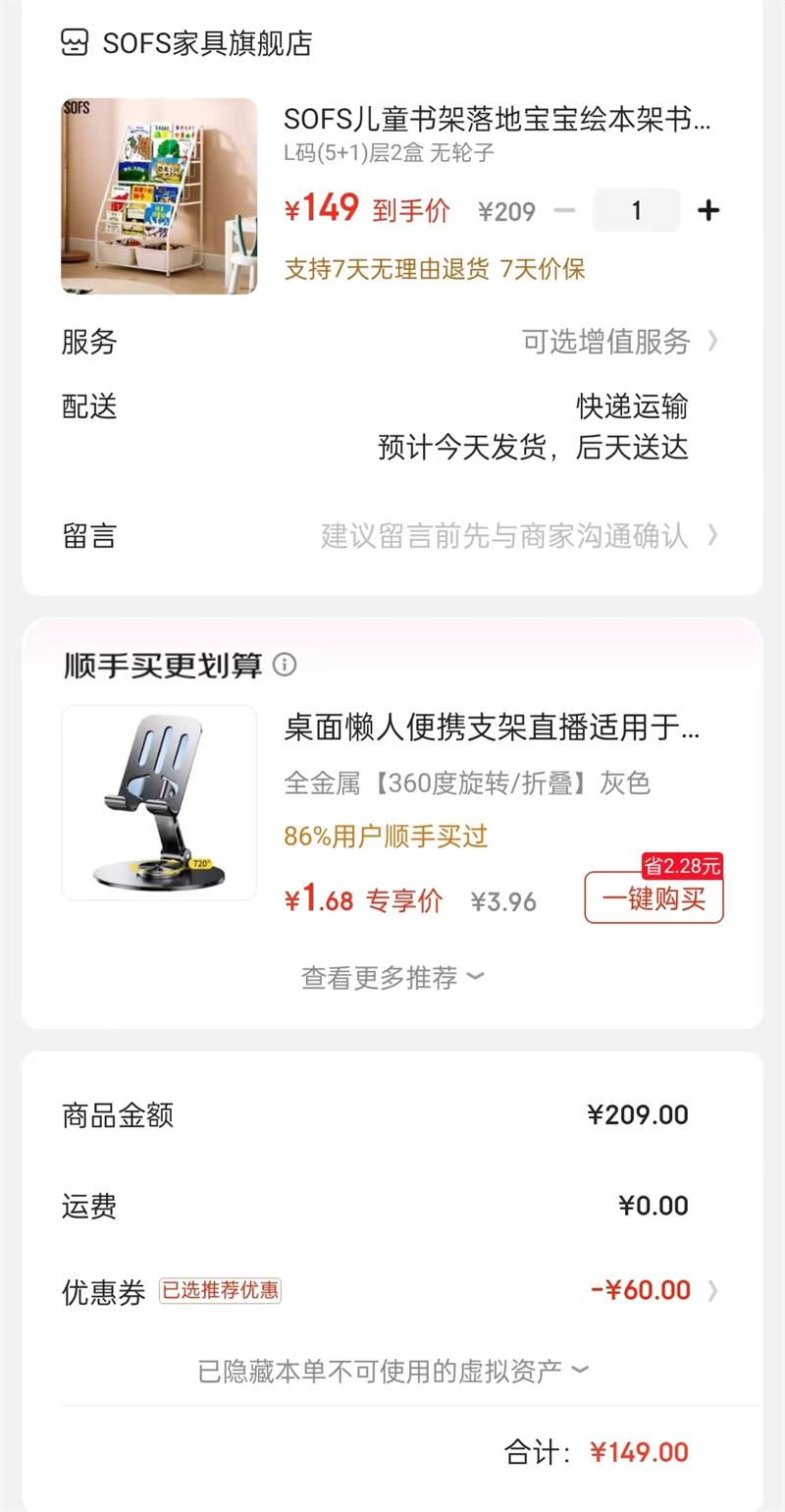This screenshot has width=785, height=1512.
Task: Increase bookshelf quantity with plus button
Action: point(708,210)
